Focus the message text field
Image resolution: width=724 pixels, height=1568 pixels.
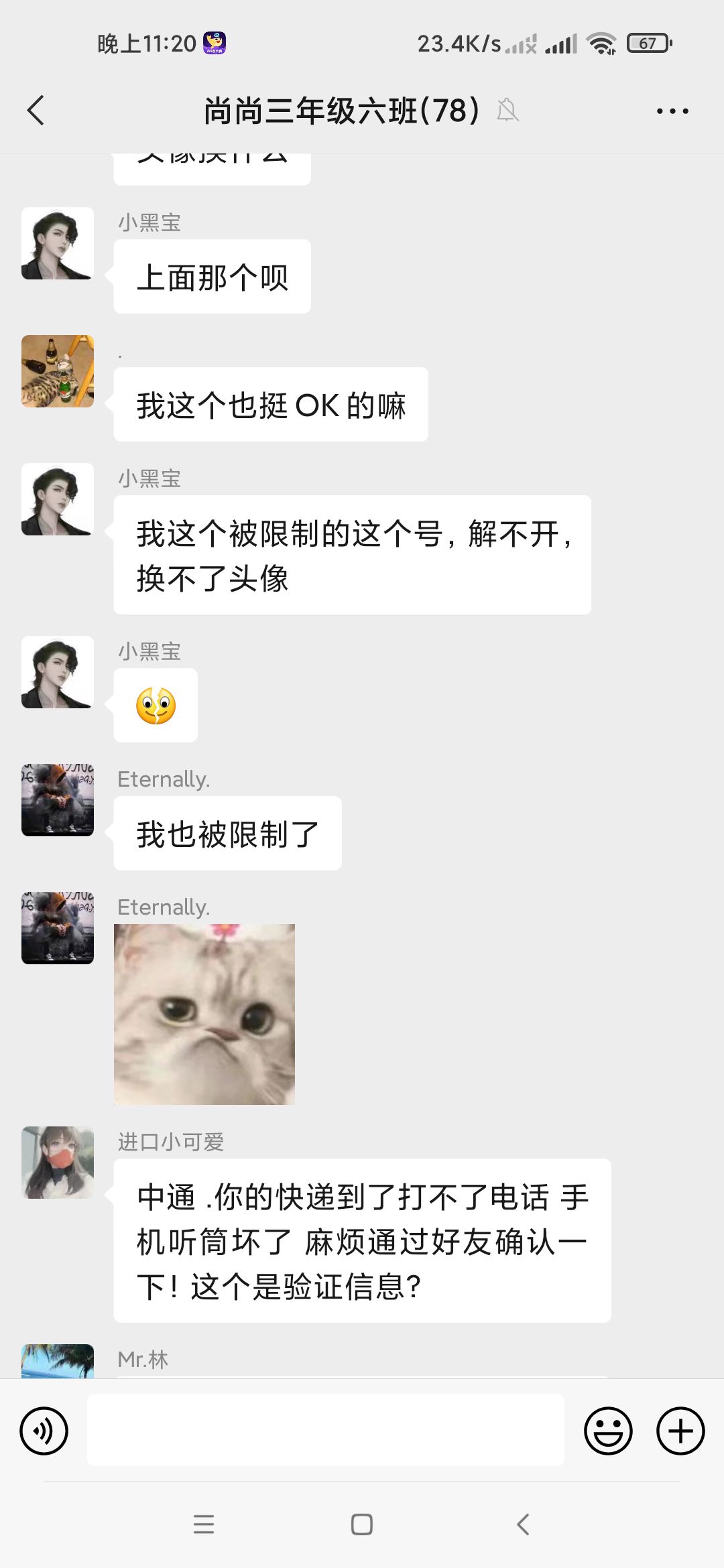pos(325,1430)
